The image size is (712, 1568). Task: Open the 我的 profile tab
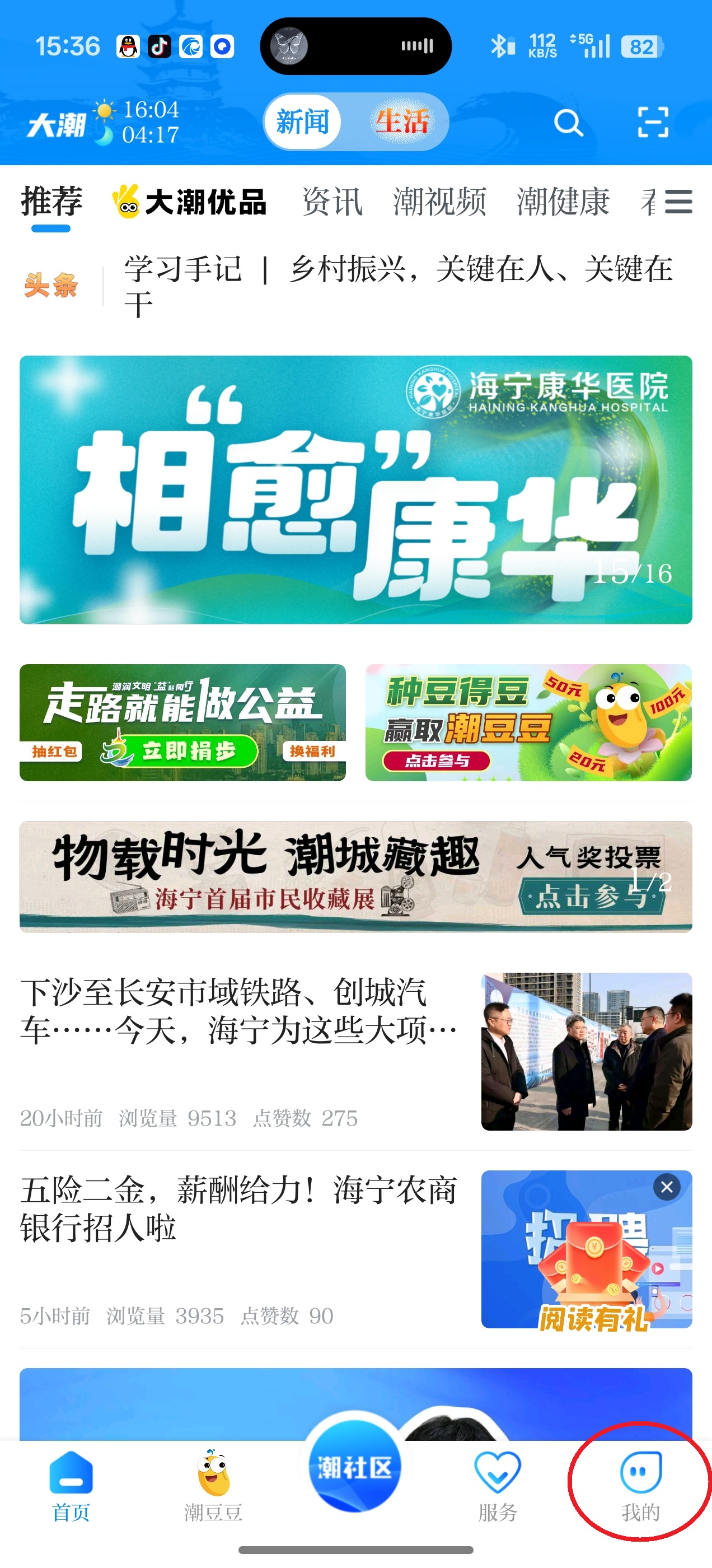click(640, 1485)
